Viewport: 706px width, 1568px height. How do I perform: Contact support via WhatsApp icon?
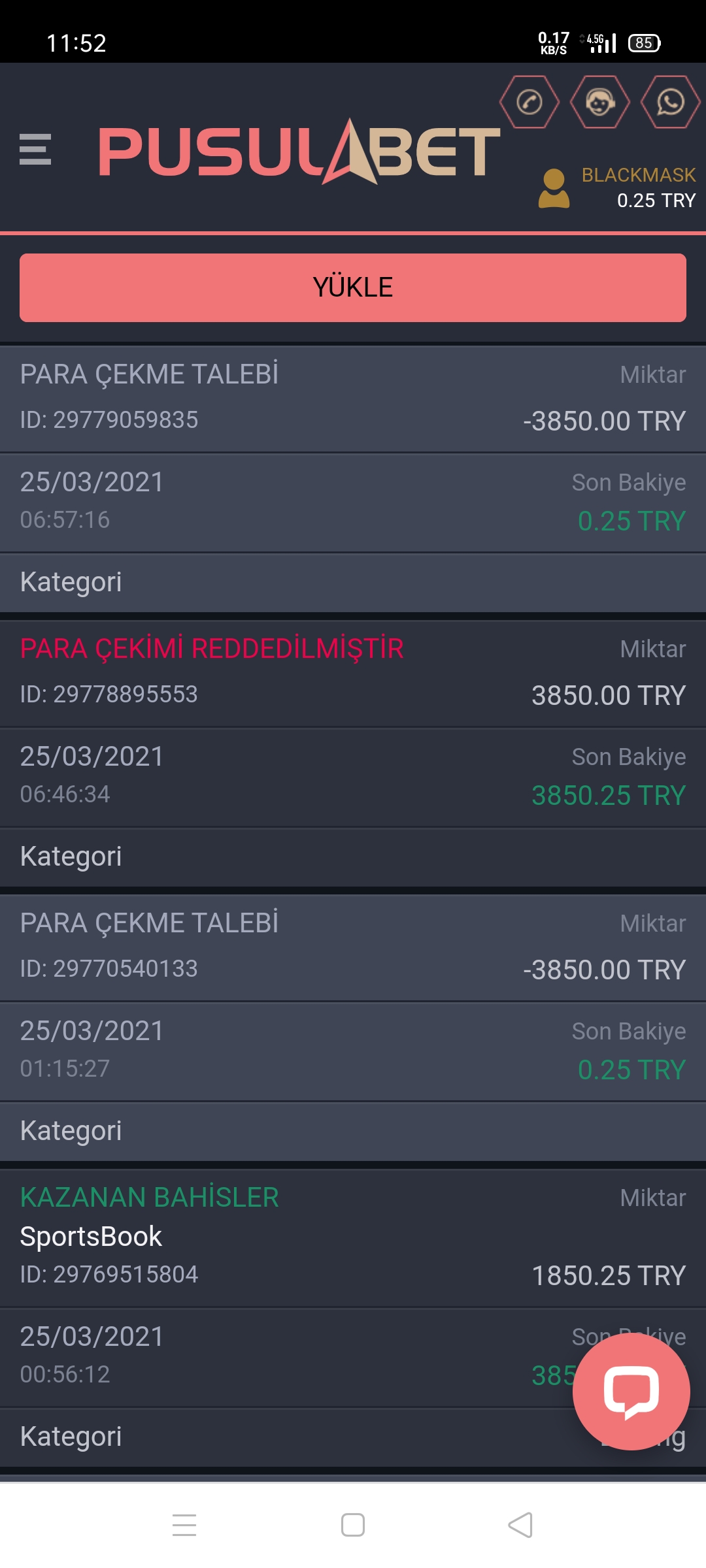click(x=671, y=102)
